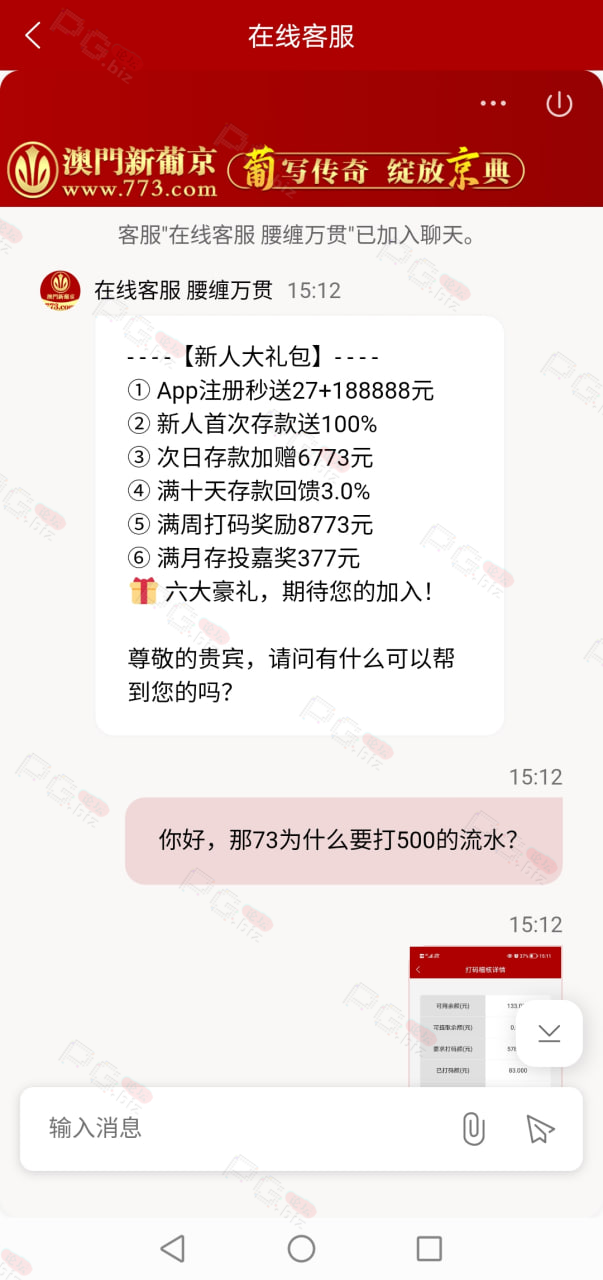The image size is (603, 1280).
Task: Open the three-dot more options menu
Action: pos(493,103)
